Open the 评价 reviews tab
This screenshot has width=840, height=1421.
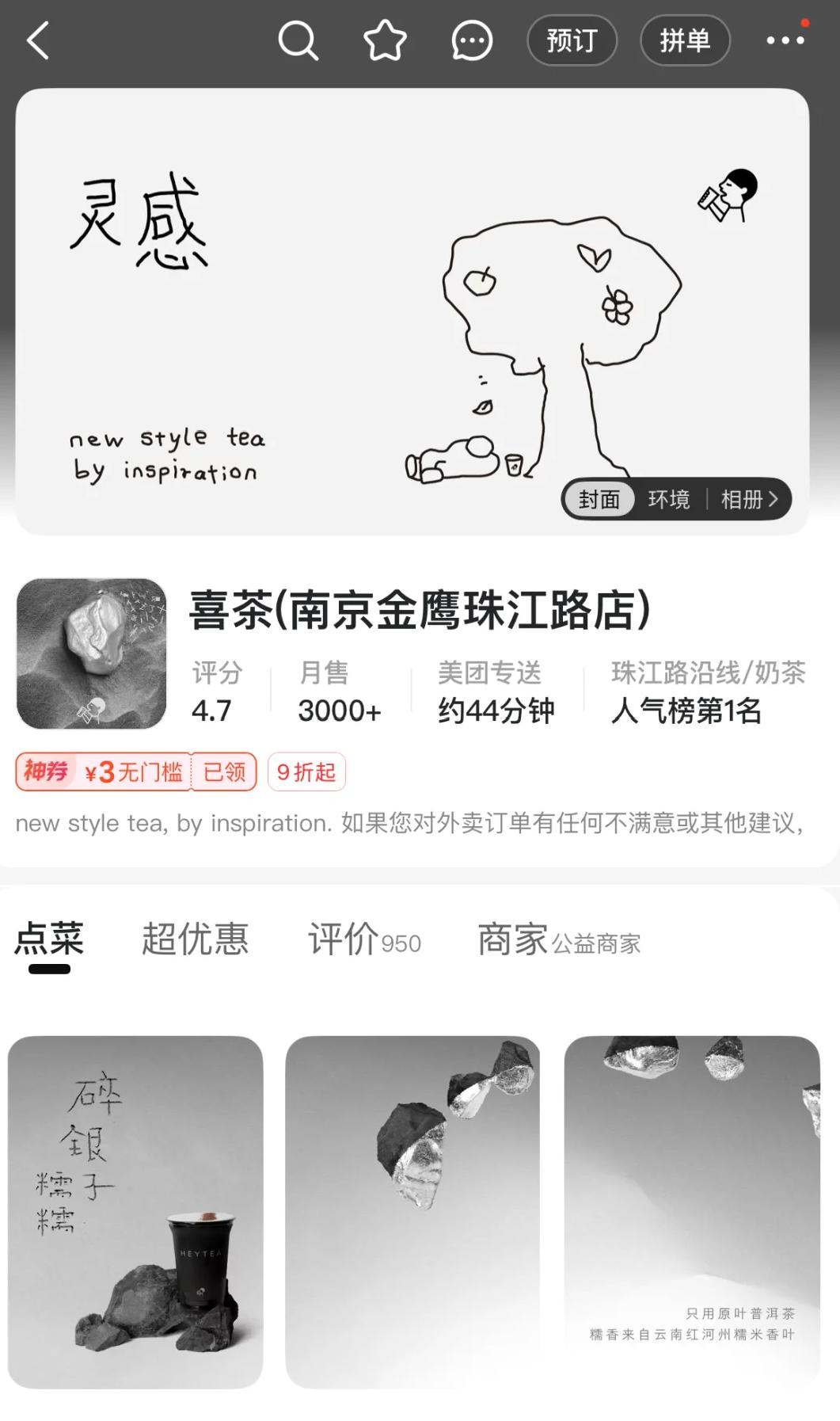[364, 939]
